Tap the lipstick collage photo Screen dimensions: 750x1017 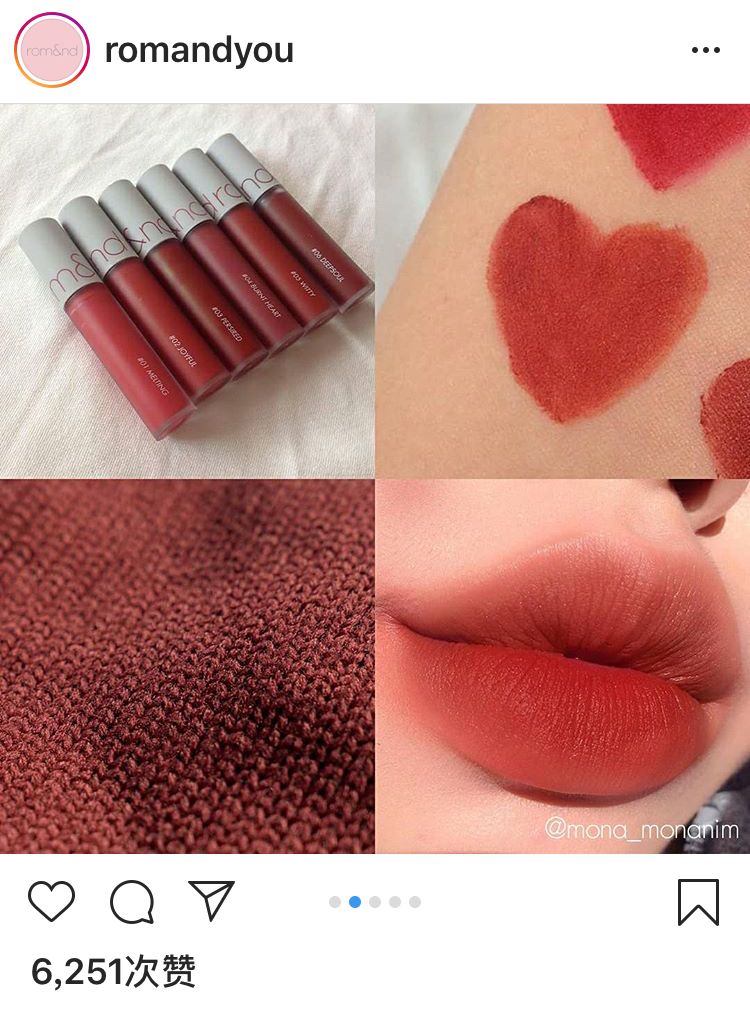point(375,478)
